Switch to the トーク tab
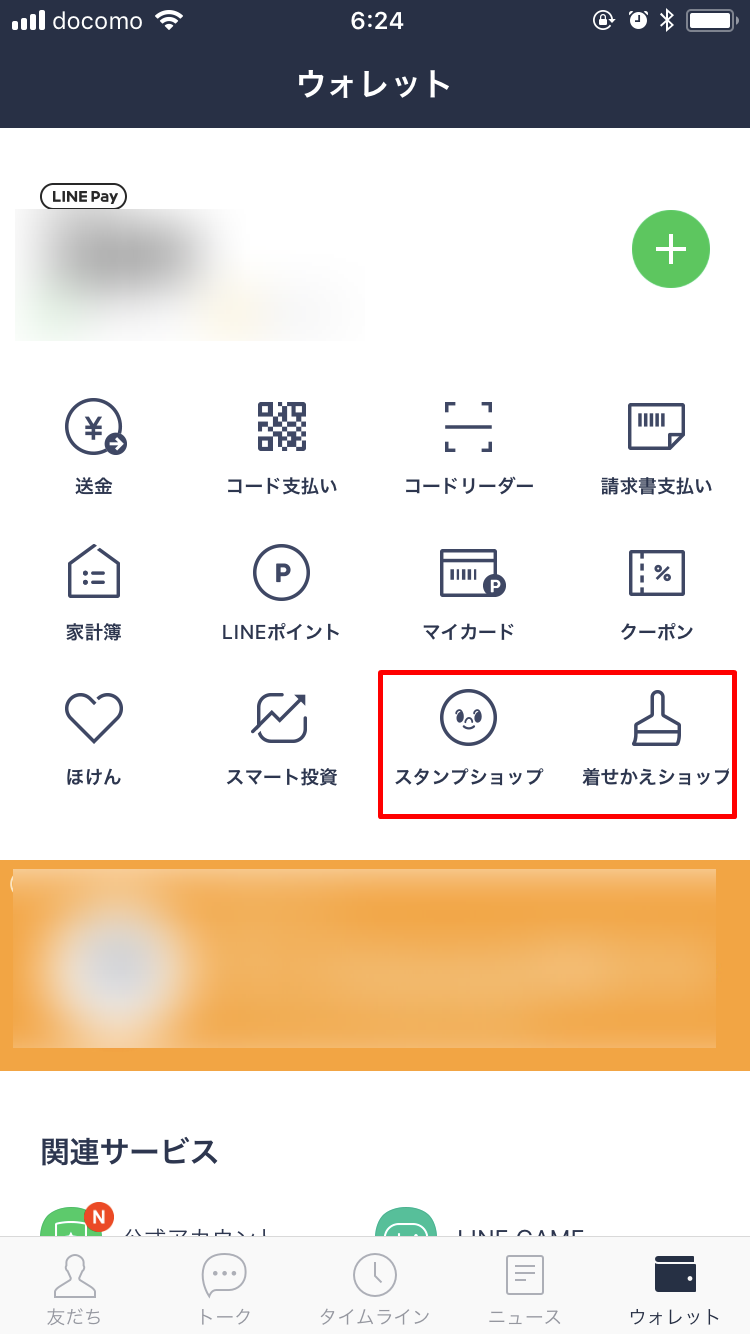Screen dimensions: 750x1334 click(224, 1288)
